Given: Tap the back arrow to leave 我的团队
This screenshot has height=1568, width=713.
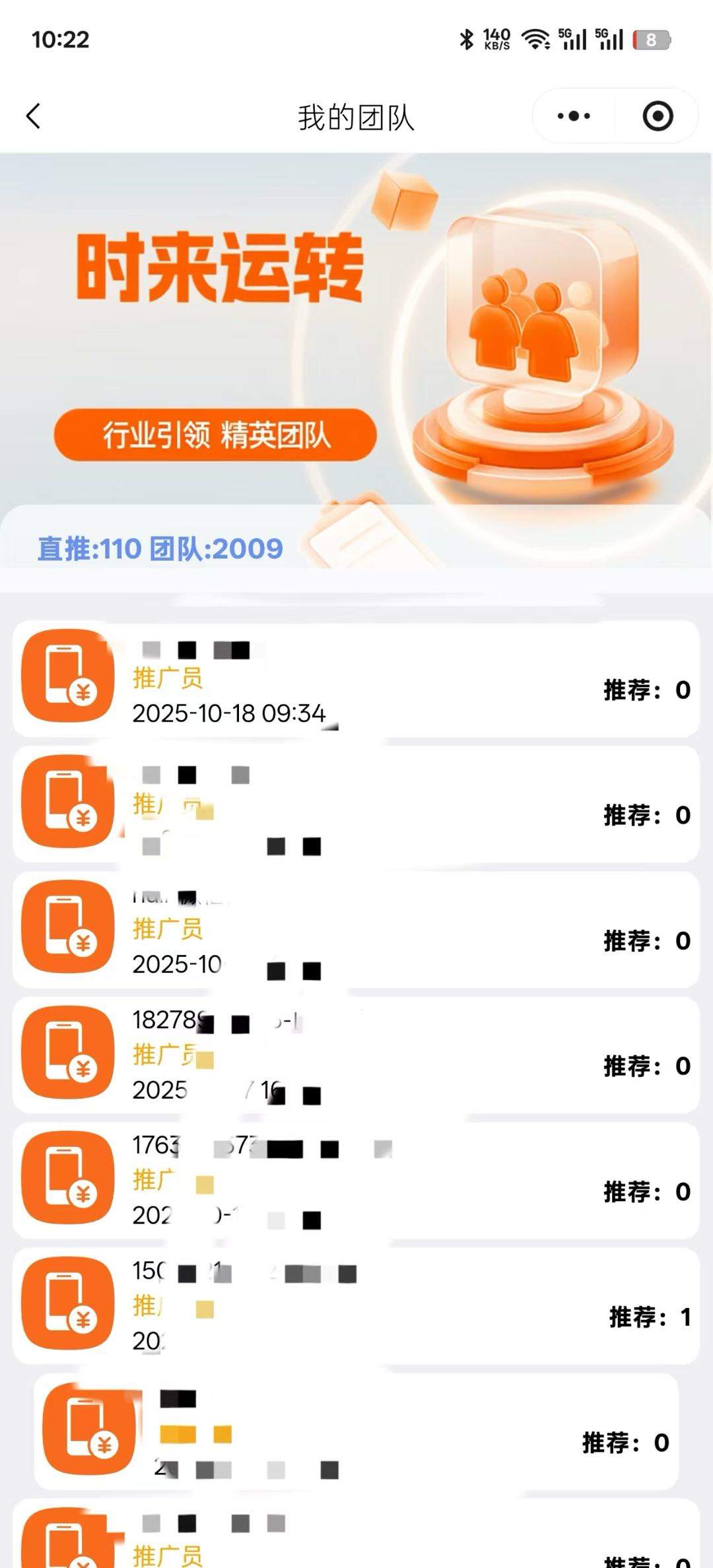Looking at the screenshot, I should (32, 115).
